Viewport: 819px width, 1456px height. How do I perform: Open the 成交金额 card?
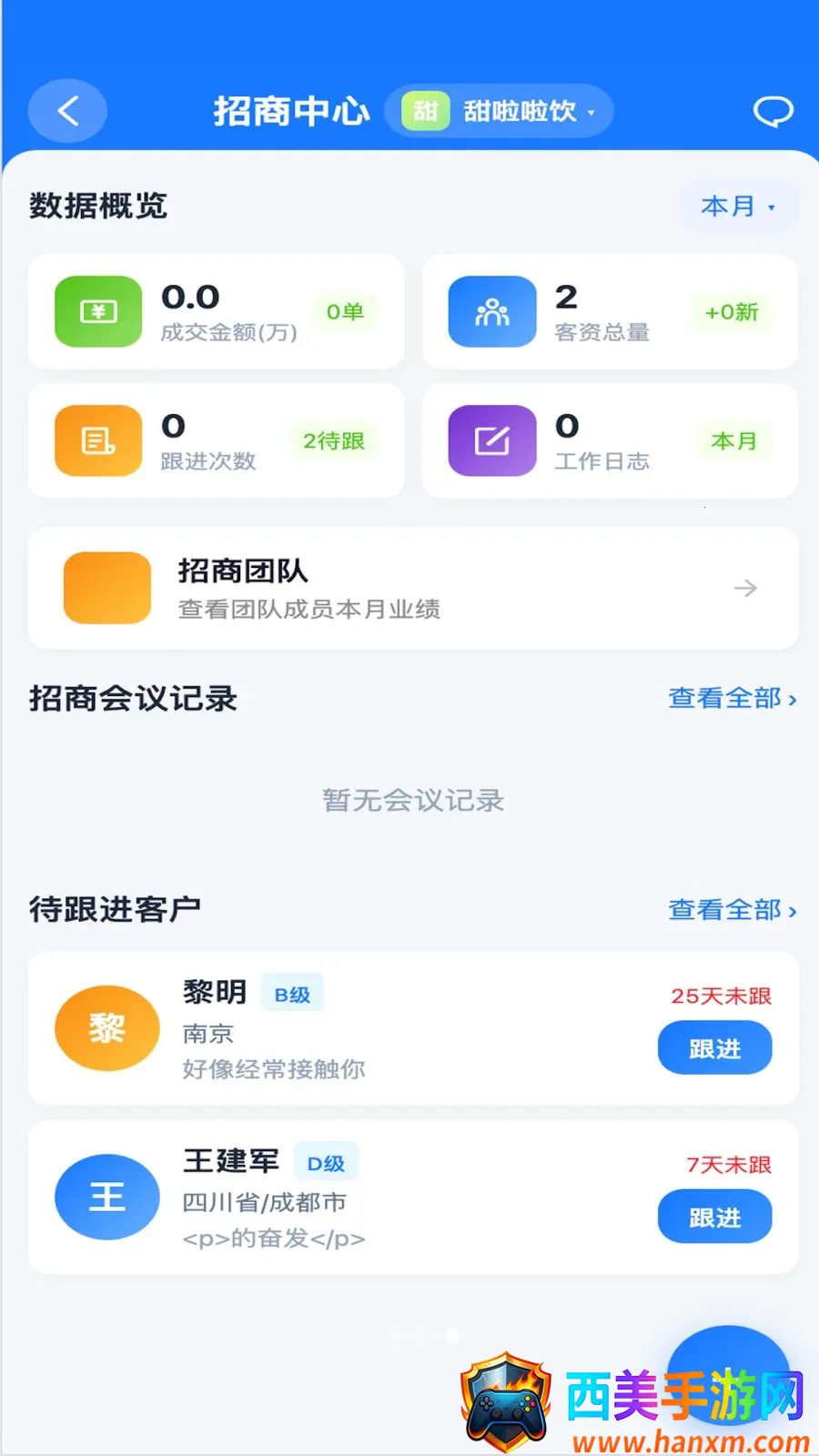(x=217, y=311)
